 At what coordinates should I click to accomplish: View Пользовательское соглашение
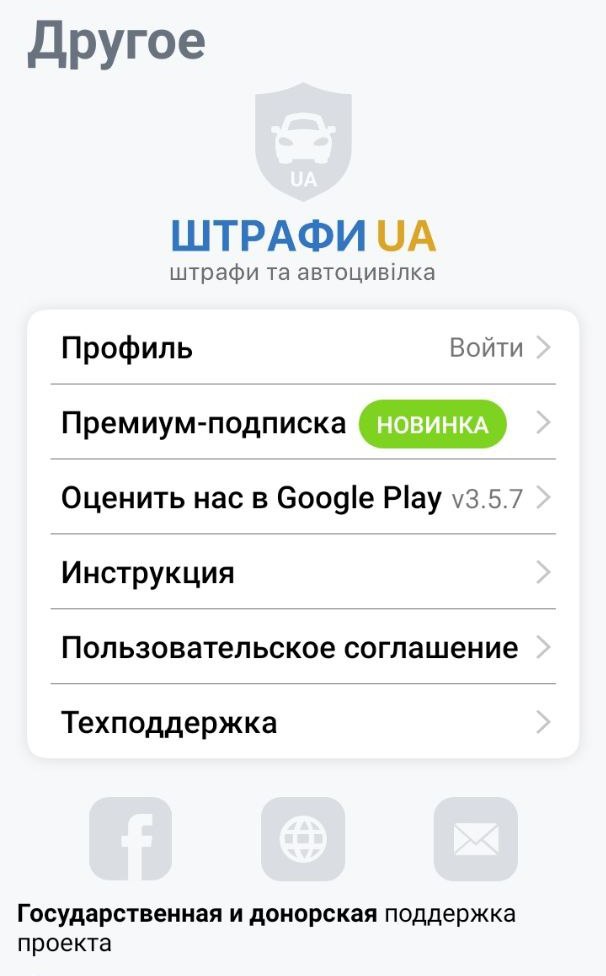coord(302,648)
